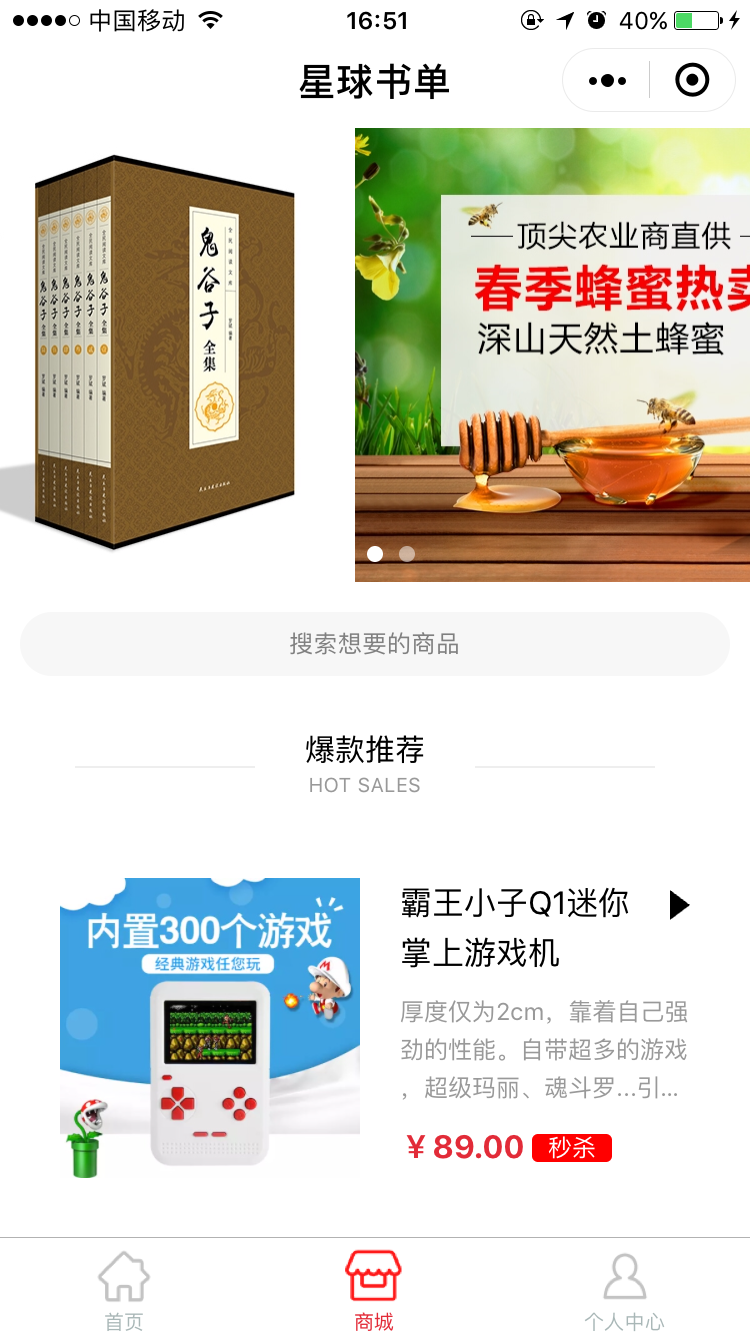Open the 春季蜂蜜热卖 honey banner
The image size is (750, 1334).
point(552,355)
